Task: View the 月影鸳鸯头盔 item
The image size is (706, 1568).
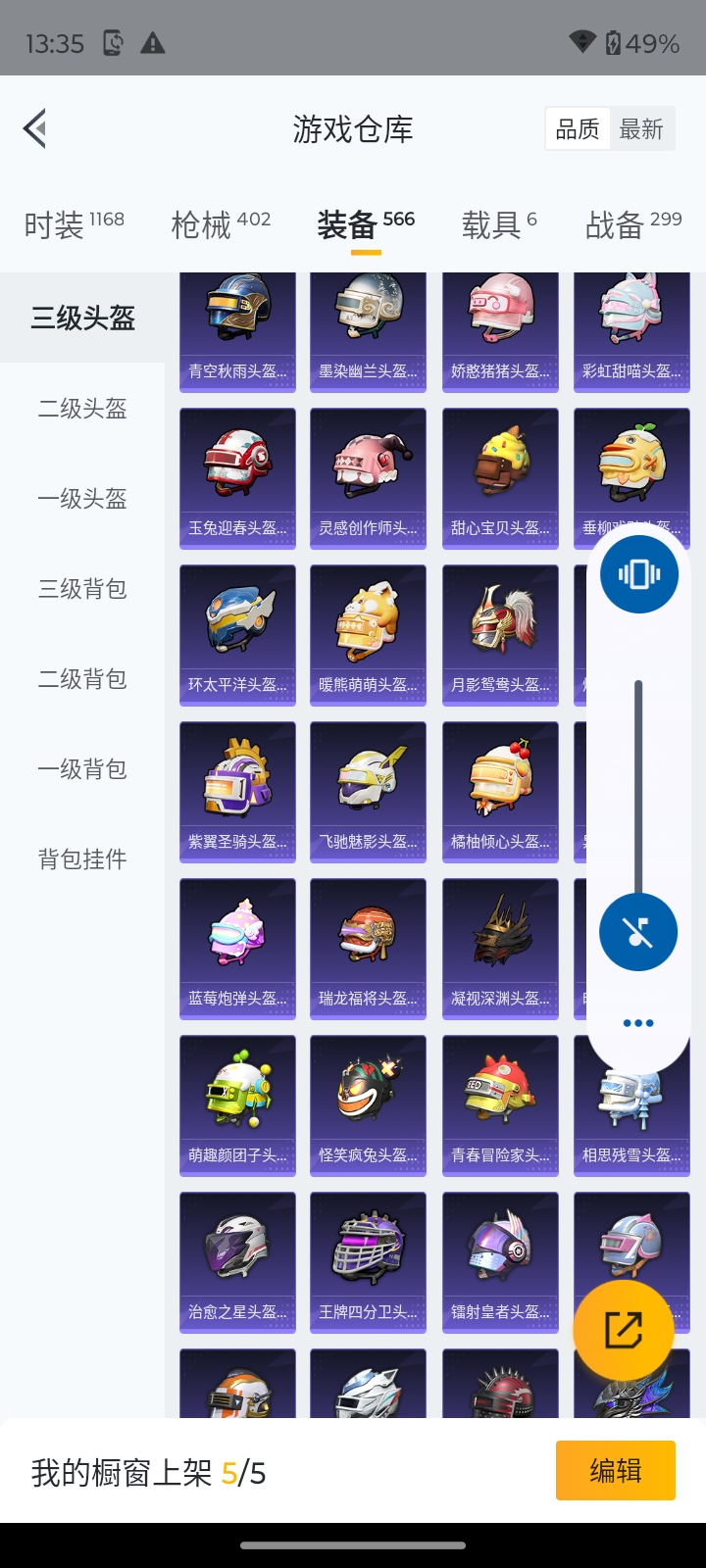Action: coord(500,635)
